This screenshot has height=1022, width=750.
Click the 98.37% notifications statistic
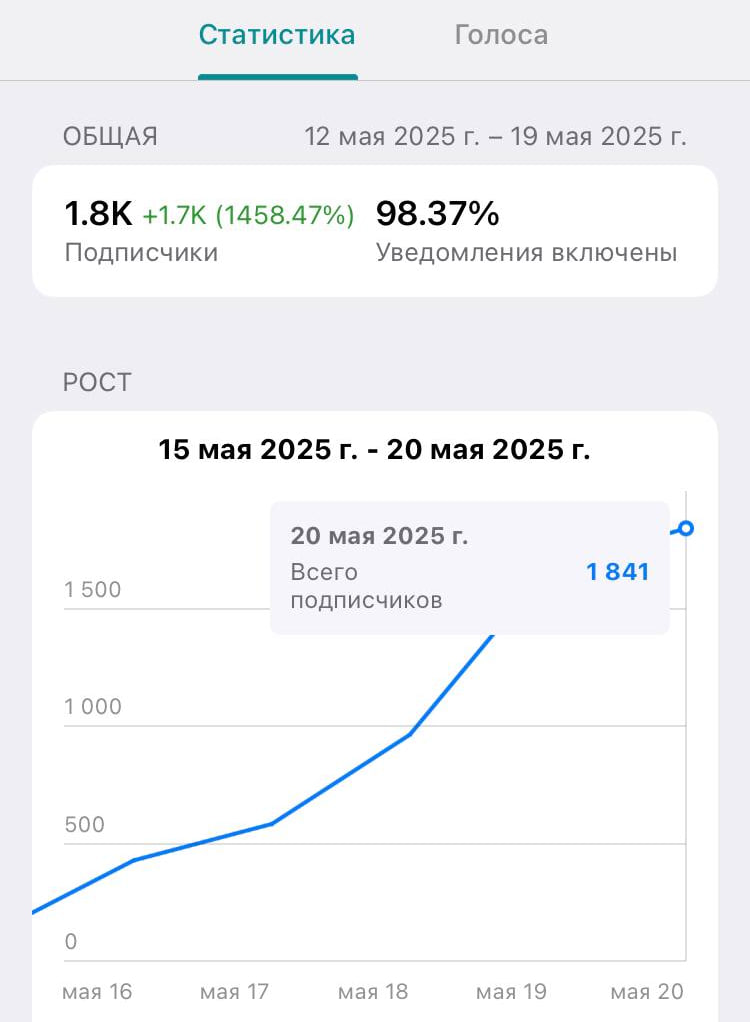pos(436,212)
